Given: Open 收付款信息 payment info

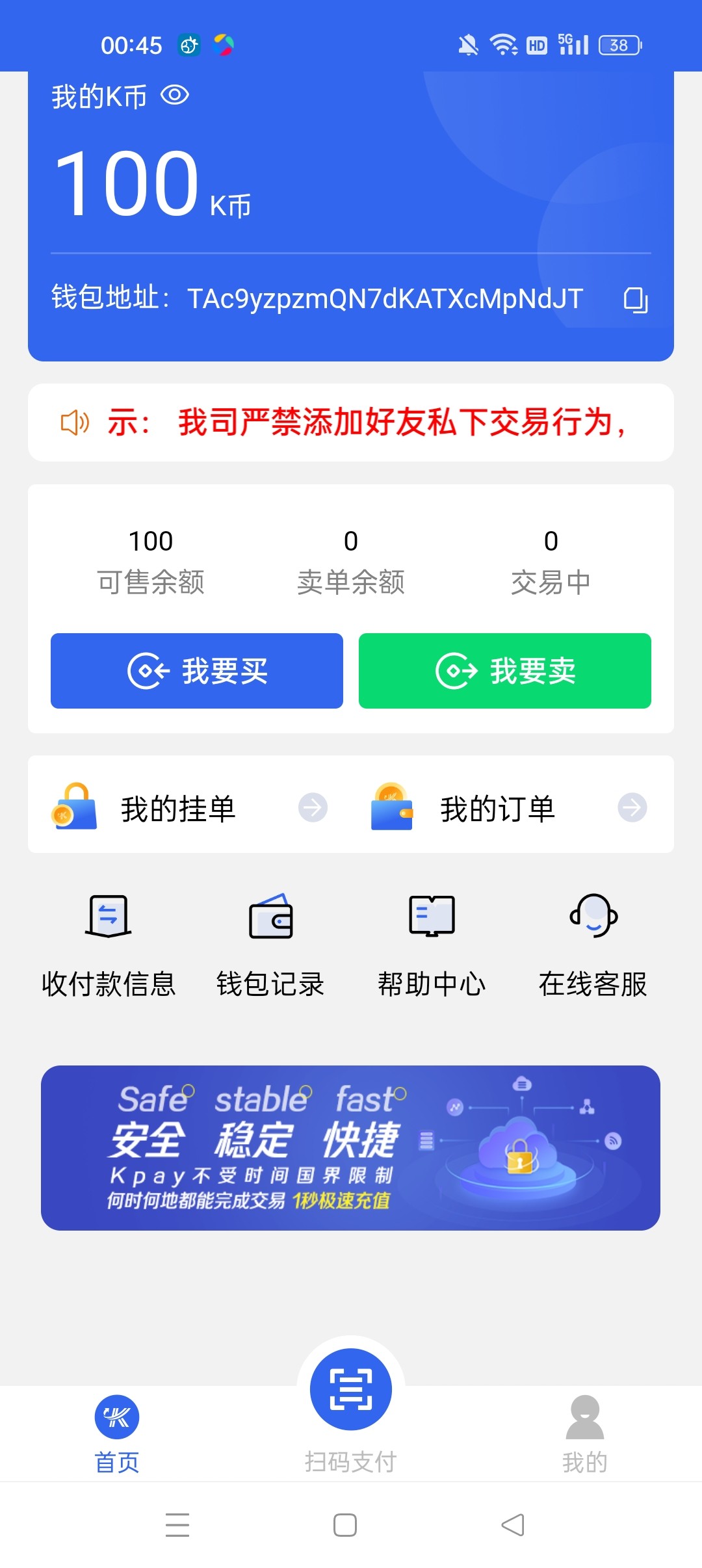Looking at the screenshot, I should (x=109, y=945).
